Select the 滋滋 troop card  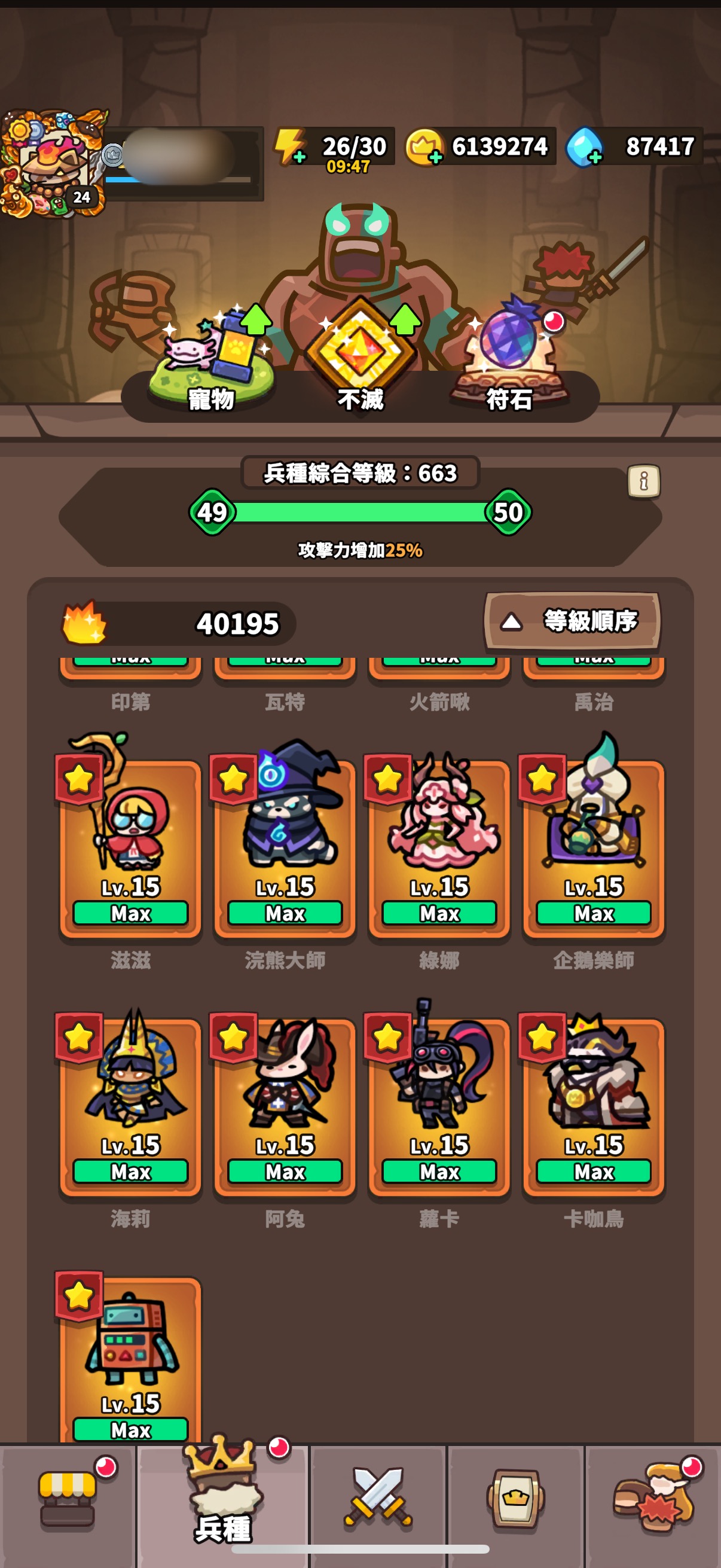pyautogui.click(x=130, y=846)
